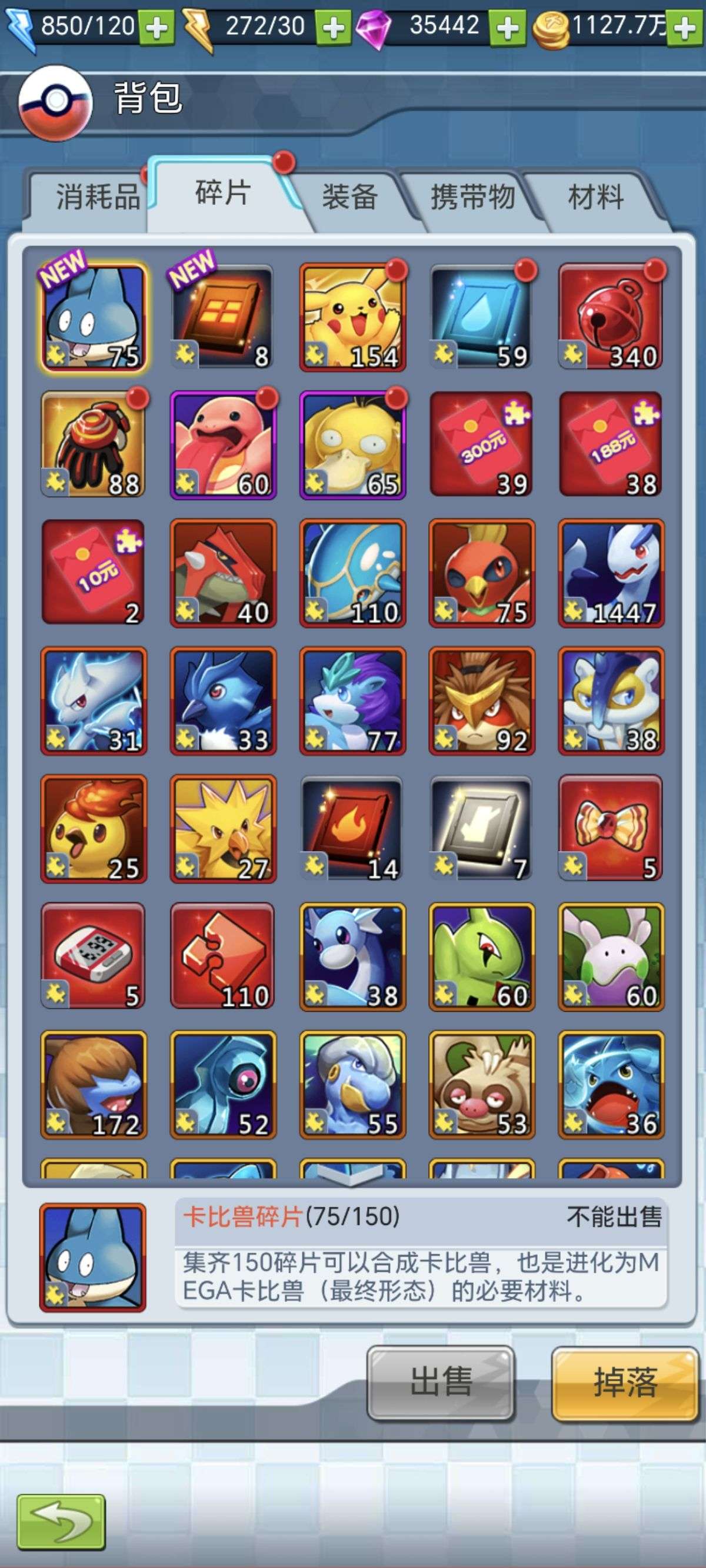Select the 10元 red envelope fragment
Image resolution: width=706 pixels, height=1568 pixels.
(94, 573)
